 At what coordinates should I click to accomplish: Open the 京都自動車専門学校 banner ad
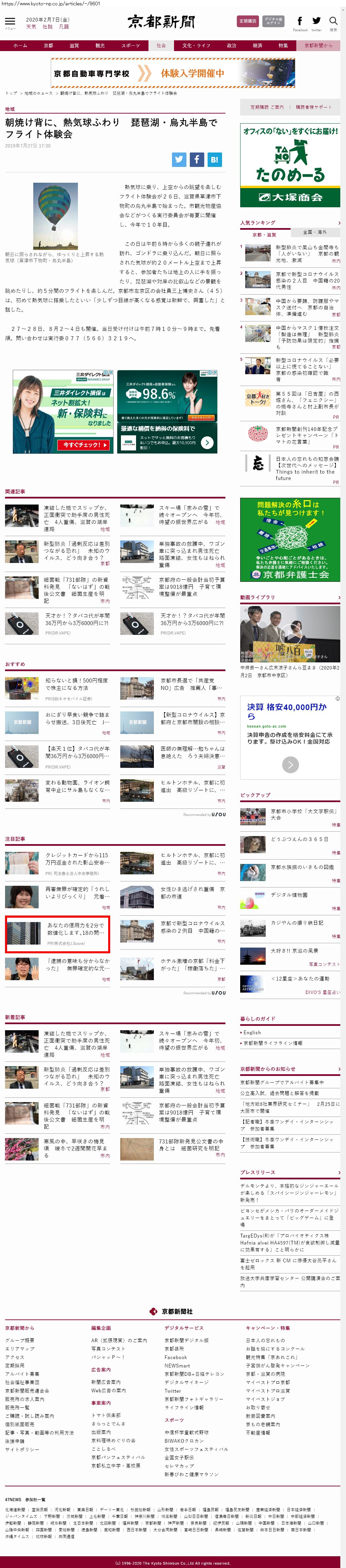(x=173, y=74)
